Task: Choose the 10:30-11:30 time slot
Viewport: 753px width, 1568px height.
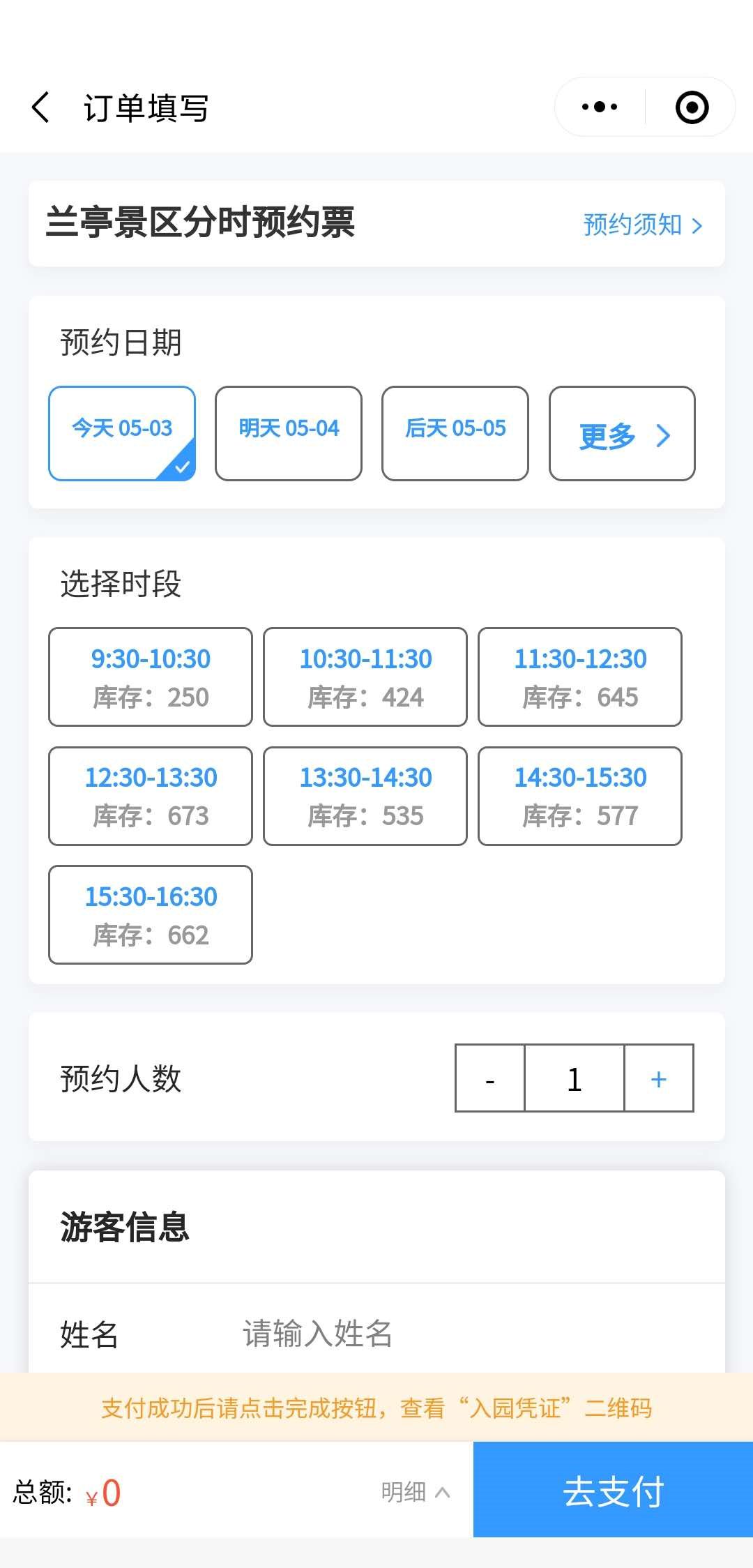Action: coord(365,677)
